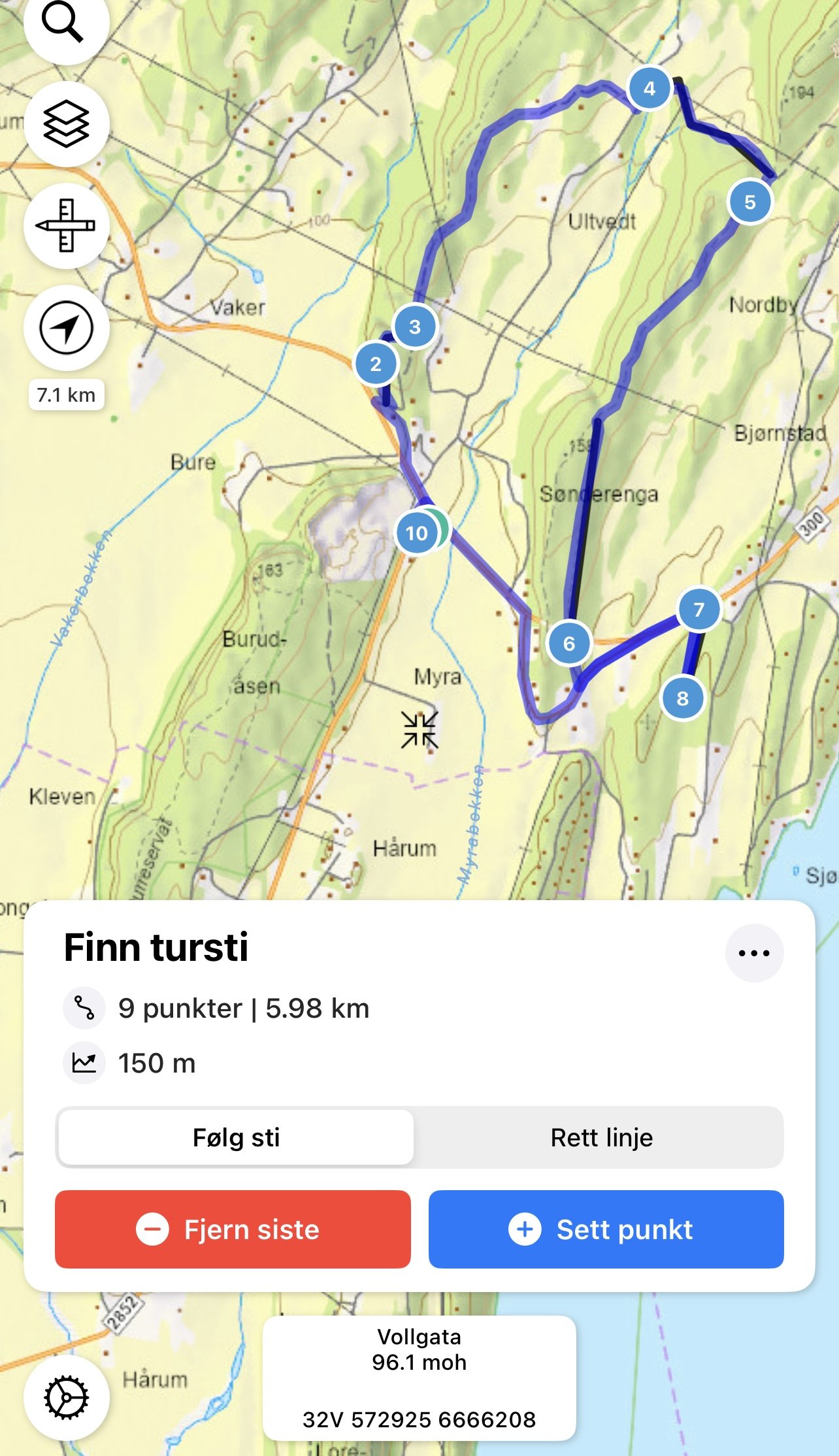Switch to Følg sti mode

pyautogui.click(x=236, y=1137)
